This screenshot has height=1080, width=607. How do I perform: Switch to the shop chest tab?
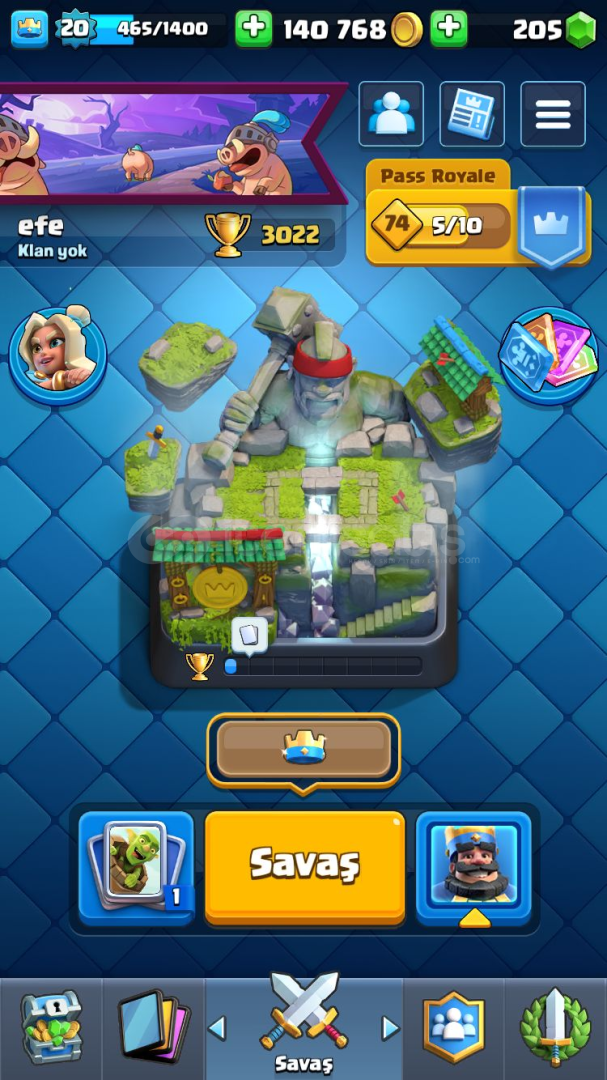tap(51, 1028)
